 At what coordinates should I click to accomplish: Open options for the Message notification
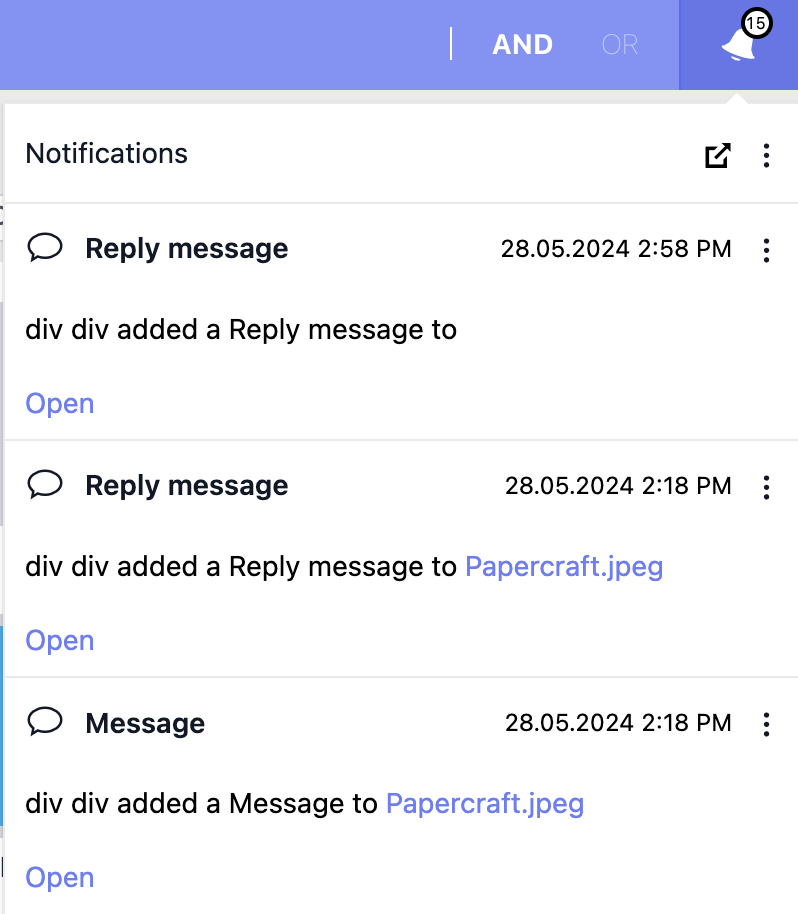[x=766, y=724]
